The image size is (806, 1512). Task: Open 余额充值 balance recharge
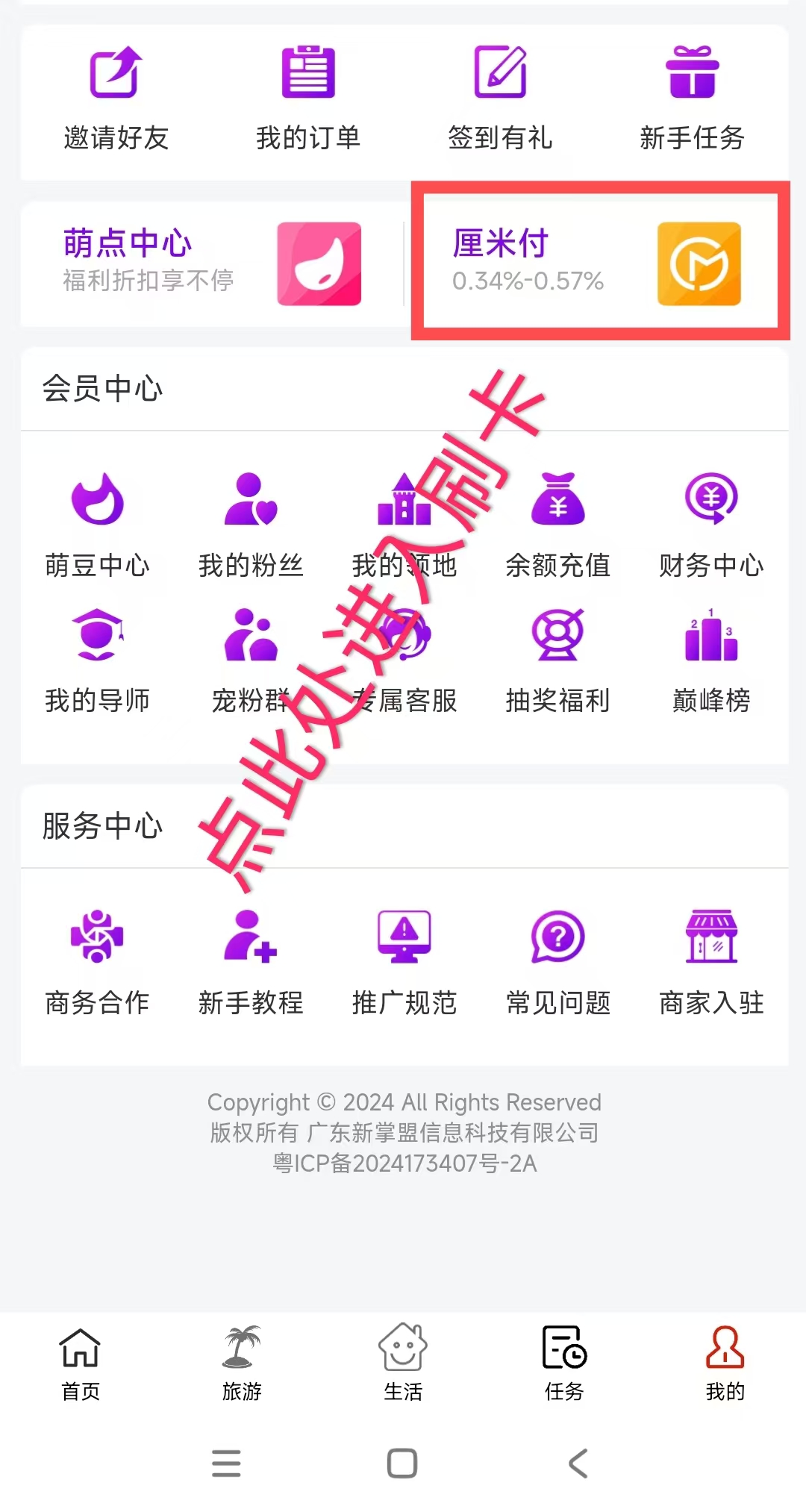click(x=557, y=524)
